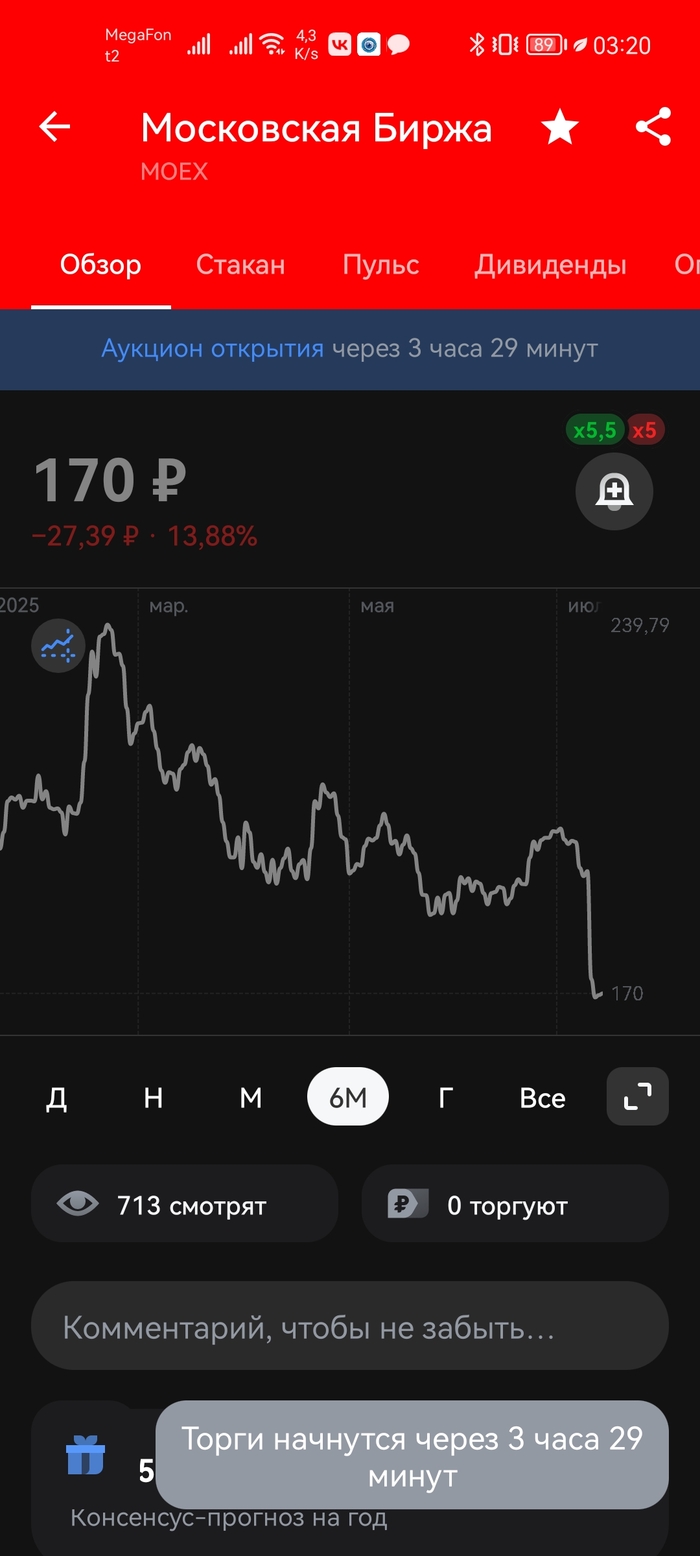Switch to the Стакан tab

[x=240, y=265]
